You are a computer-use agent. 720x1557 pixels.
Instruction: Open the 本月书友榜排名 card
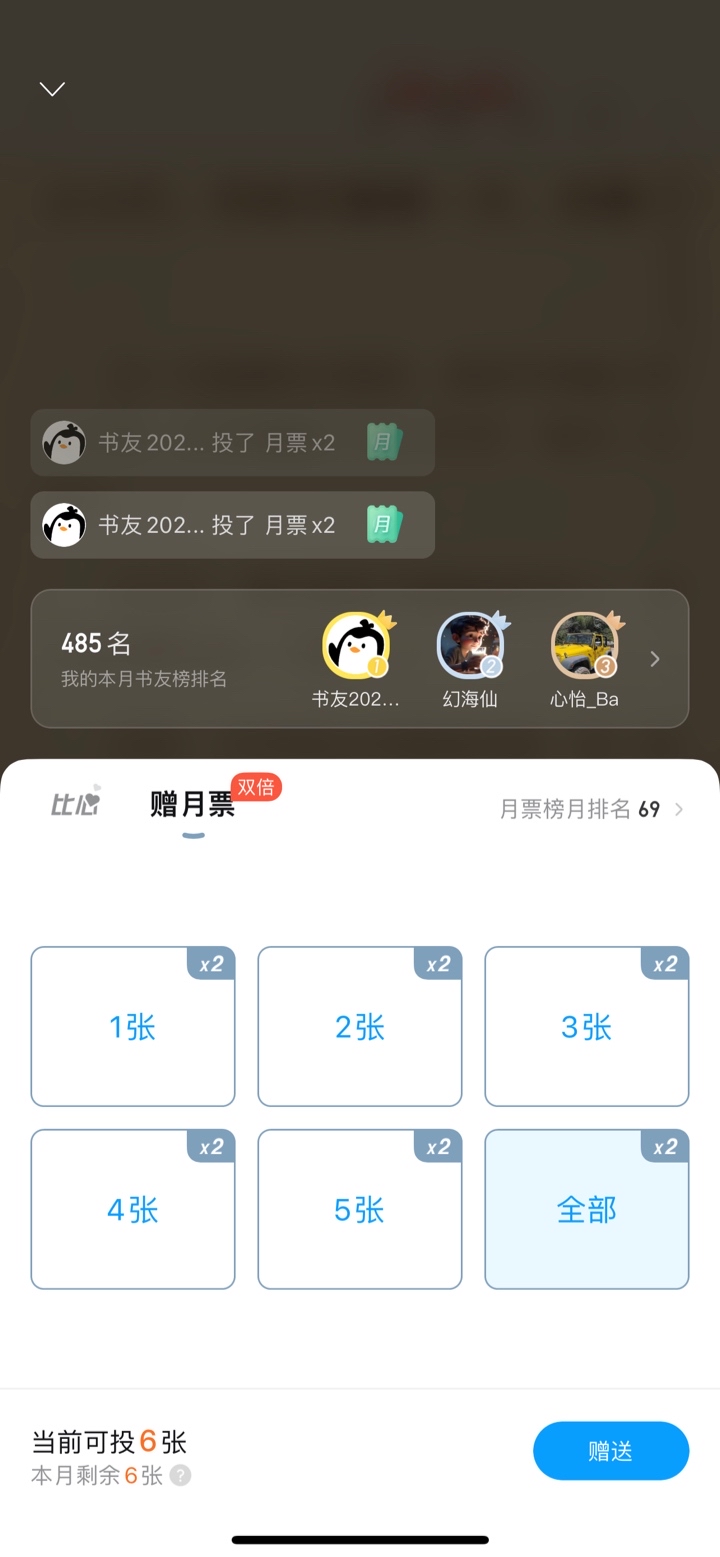coord(145,659)
